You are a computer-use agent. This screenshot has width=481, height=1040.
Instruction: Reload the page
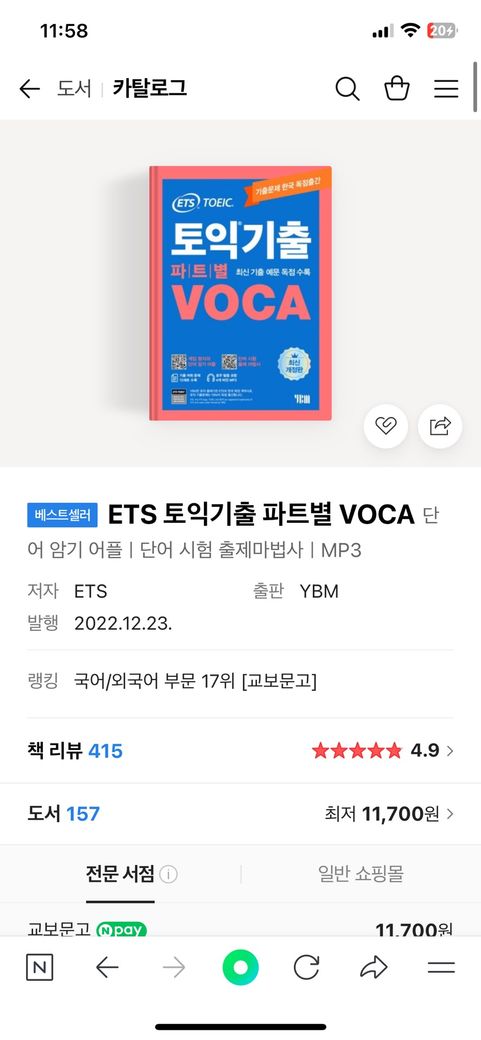tap(307, 968)
